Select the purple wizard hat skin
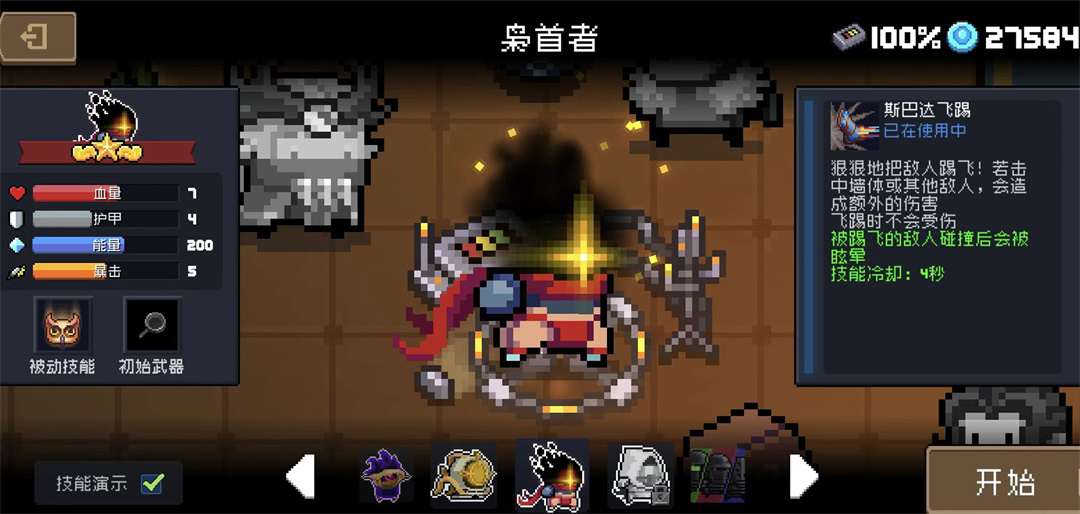 (x=387, y=476)
